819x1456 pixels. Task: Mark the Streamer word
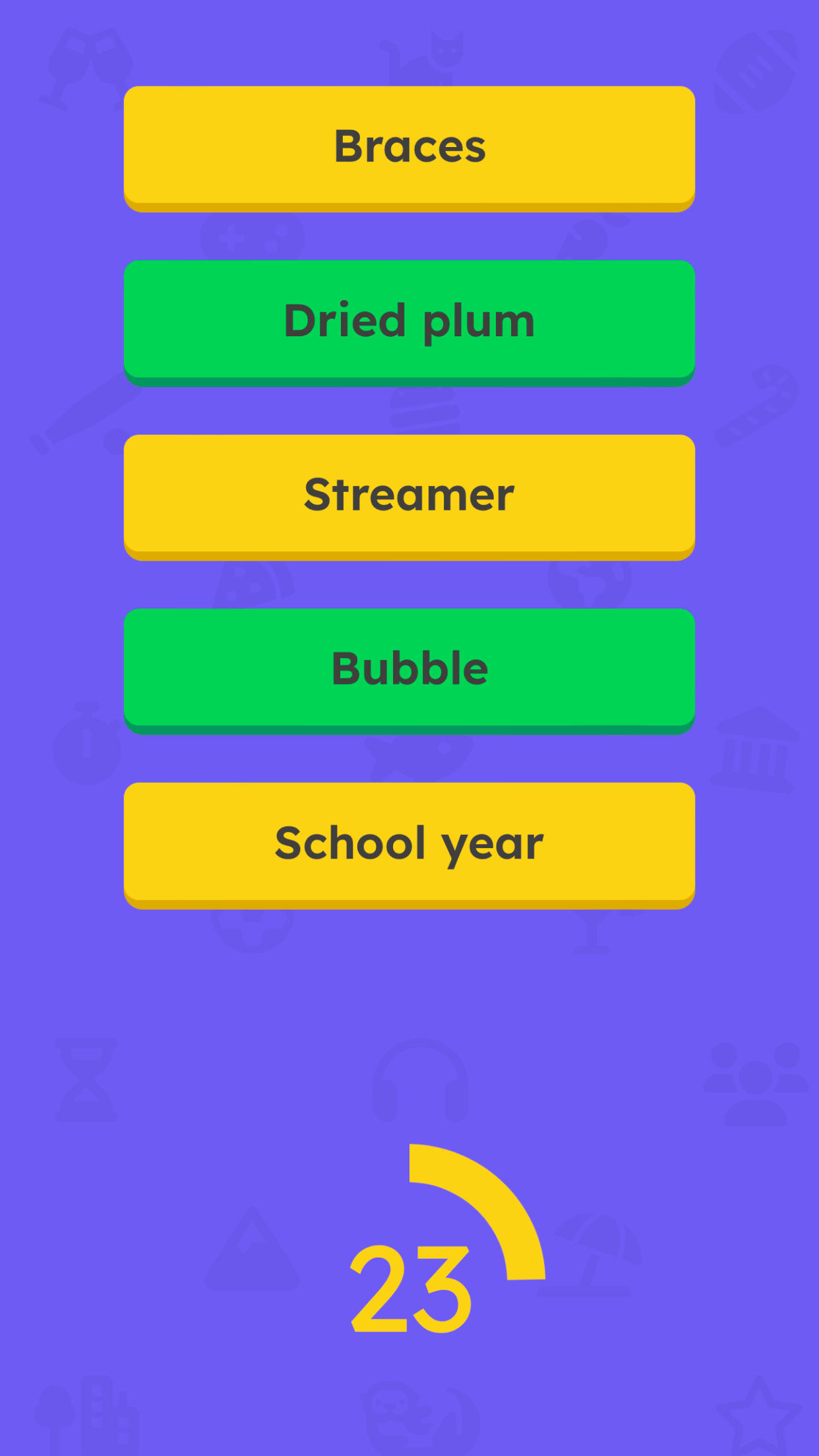pyautogui.click(x=409, y=497)
